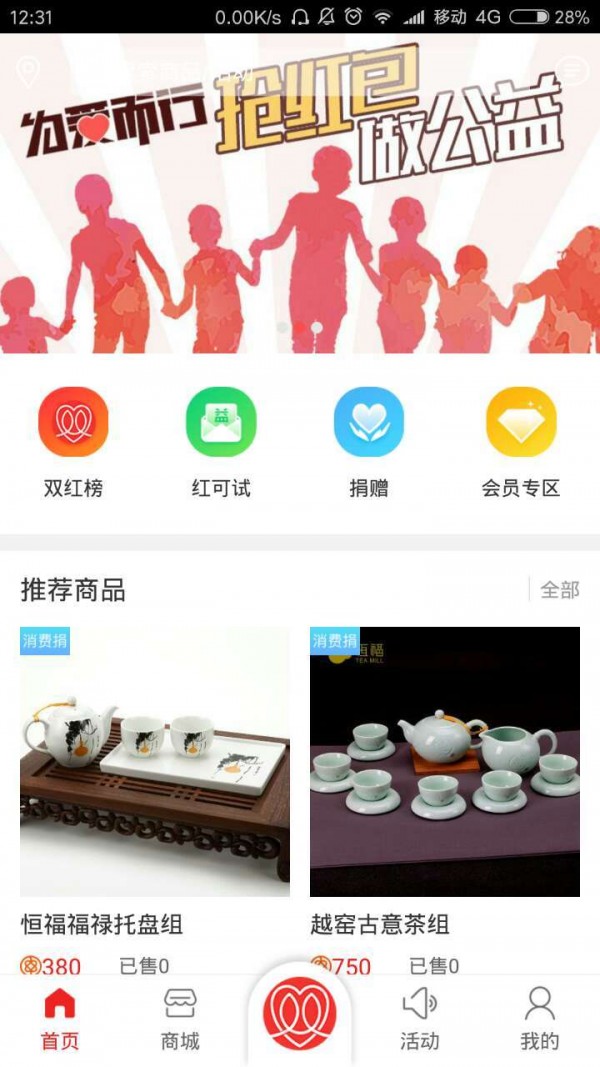Open 红可试 shortcut
The width and height of the screenshot is (600, 1067).
[x=221, y=442]
